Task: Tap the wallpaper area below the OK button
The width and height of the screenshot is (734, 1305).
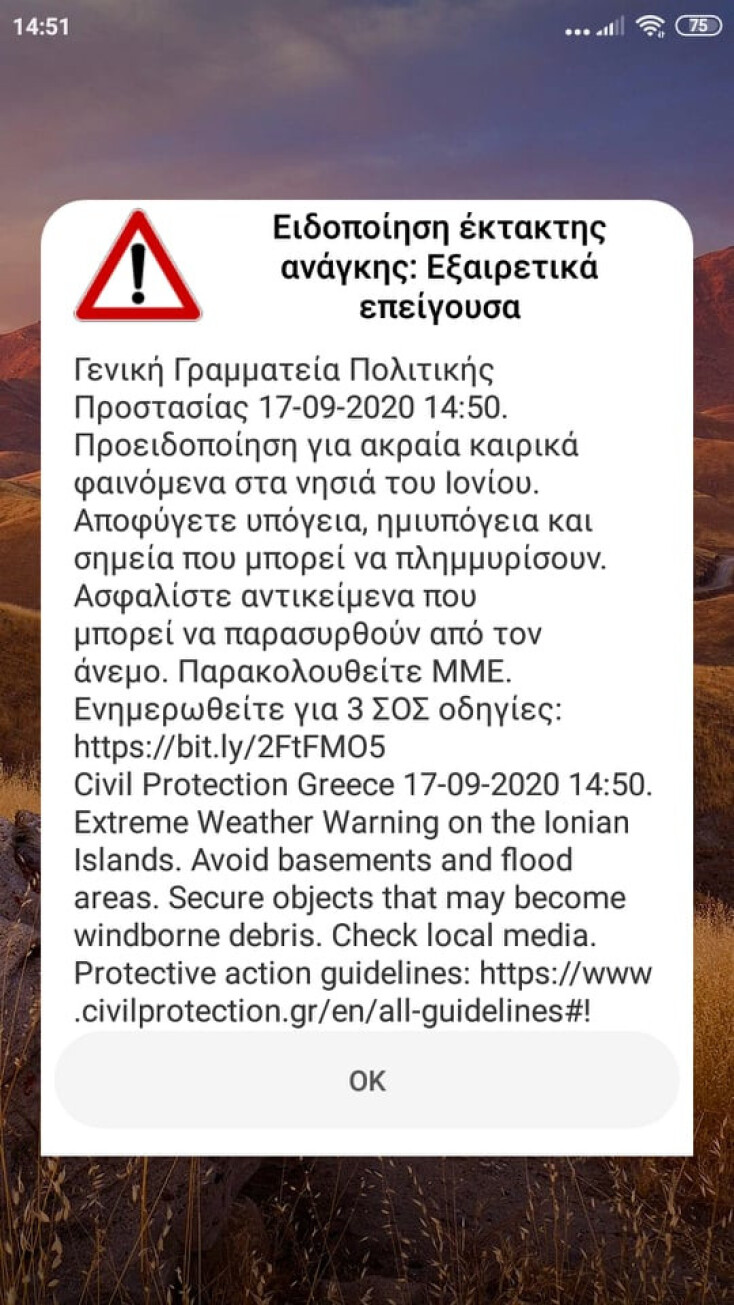Action: 367,1230
